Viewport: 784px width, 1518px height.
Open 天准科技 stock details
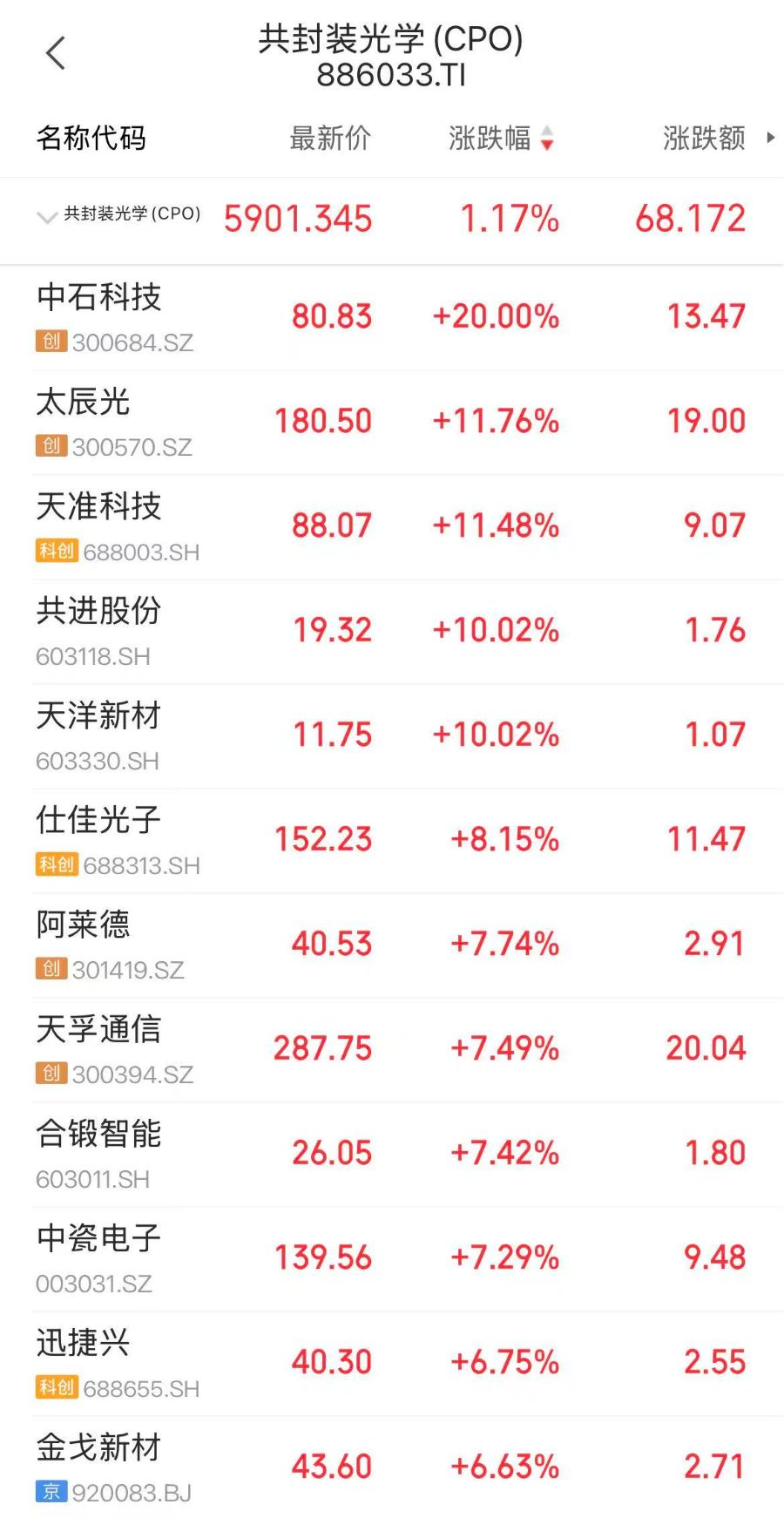[x=392, y=527]
